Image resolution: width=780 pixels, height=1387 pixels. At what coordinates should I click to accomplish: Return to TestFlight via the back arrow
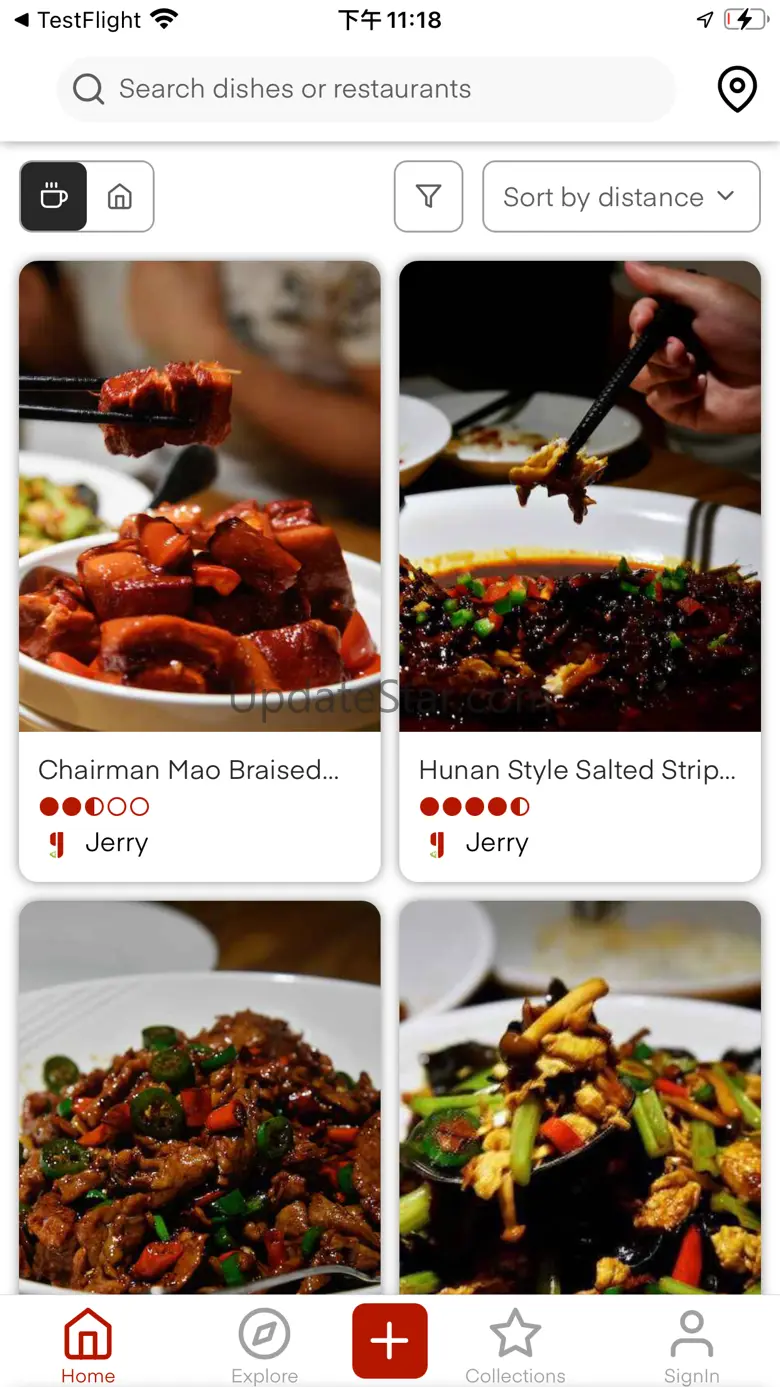tap(76, 20)
